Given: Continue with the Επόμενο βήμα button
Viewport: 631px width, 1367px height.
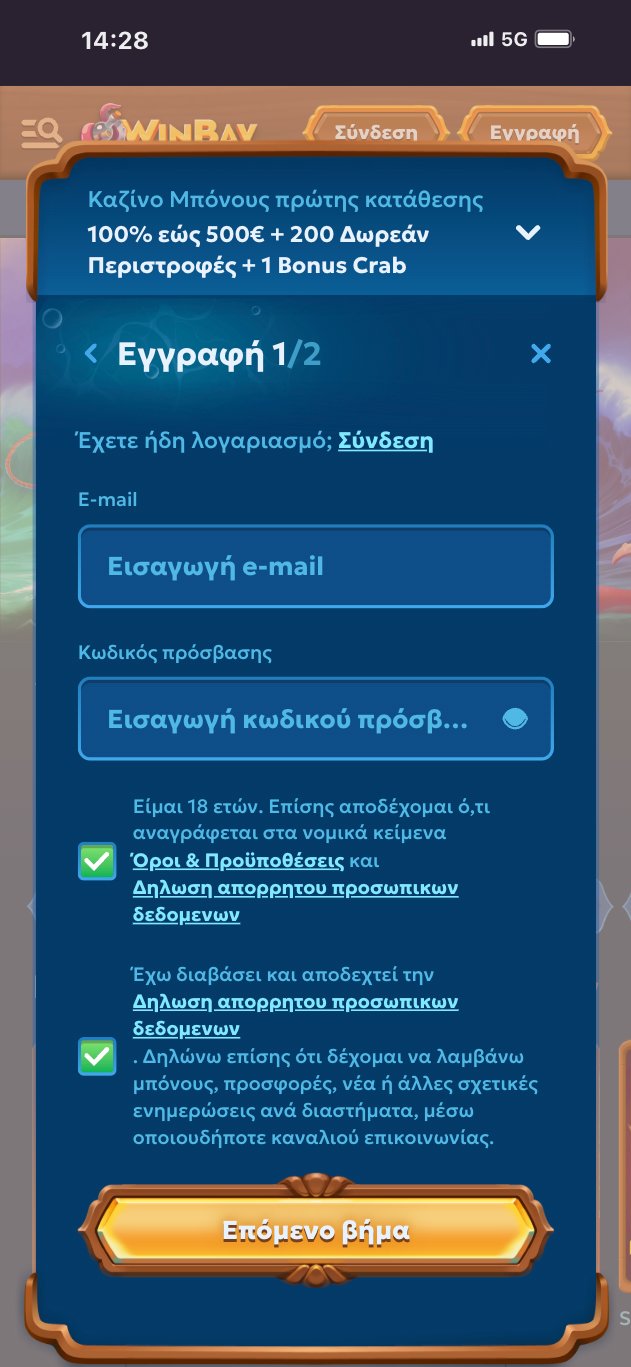Looking at the screenshot, I should point(315,1231).
